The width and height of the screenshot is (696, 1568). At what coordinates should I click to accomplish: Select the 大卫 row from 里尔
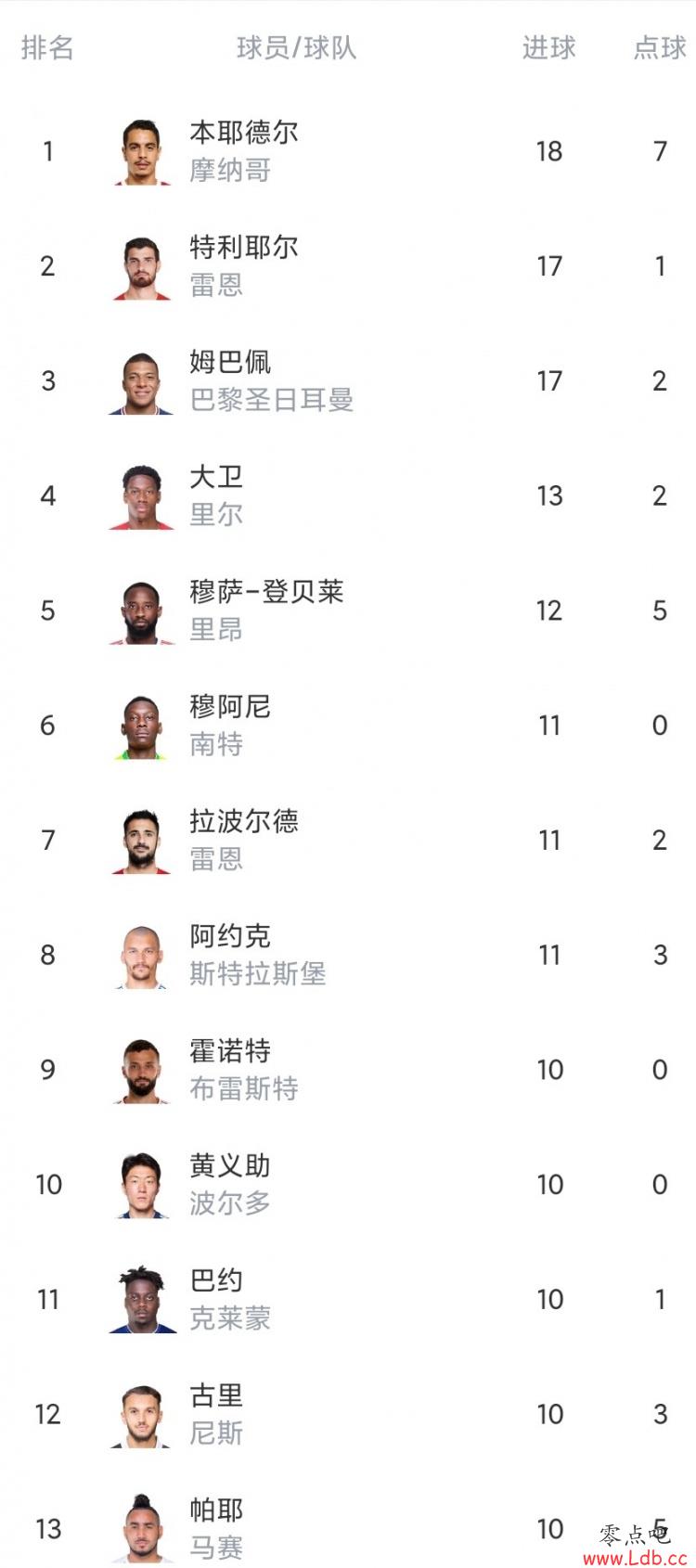coord(348,496)
